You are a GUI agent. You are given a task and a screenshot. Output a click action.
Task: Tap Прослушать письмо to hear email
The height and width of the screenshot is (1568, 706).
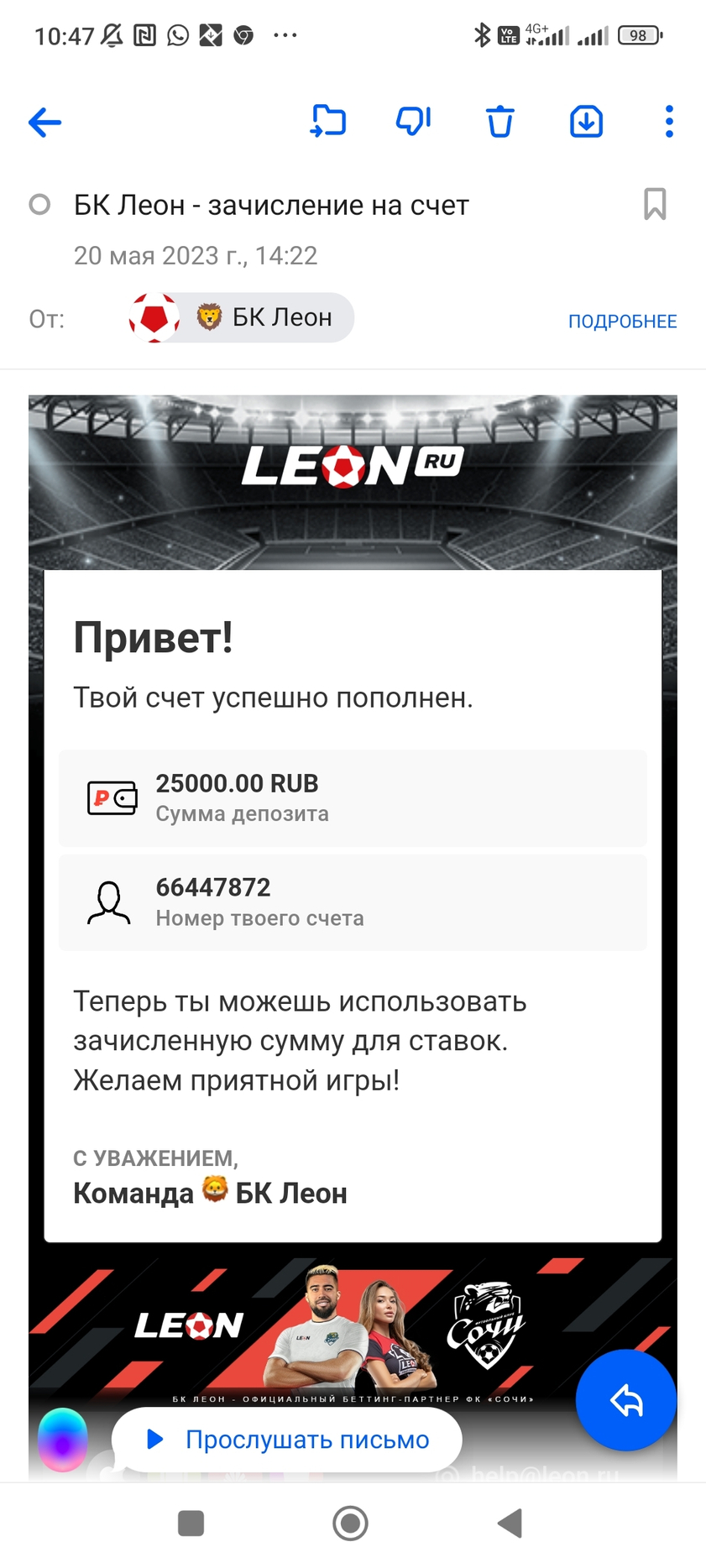pos(287,1440)
